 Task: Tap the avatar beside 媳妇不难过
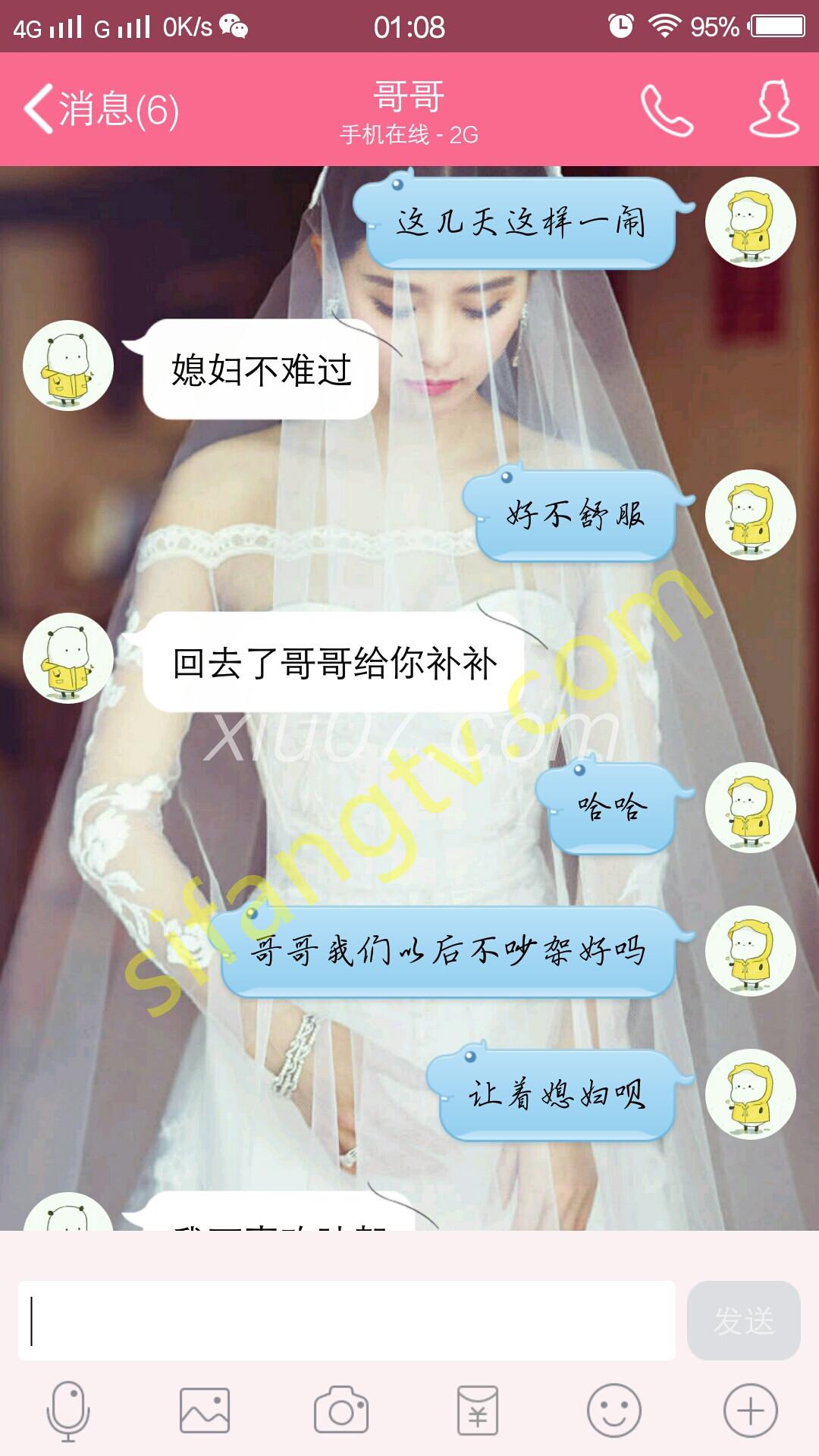point(68,366)
